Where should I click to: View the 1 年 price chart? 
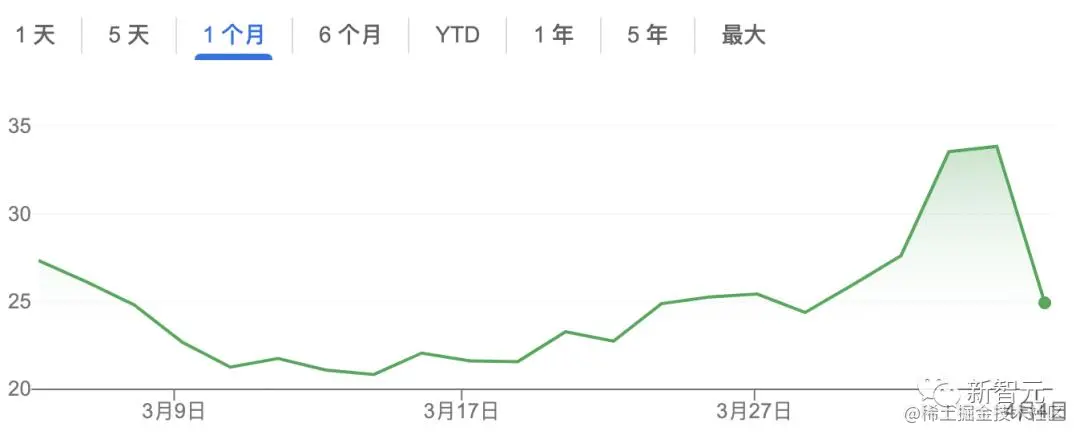pyautogui.click(x=553, y=36)
